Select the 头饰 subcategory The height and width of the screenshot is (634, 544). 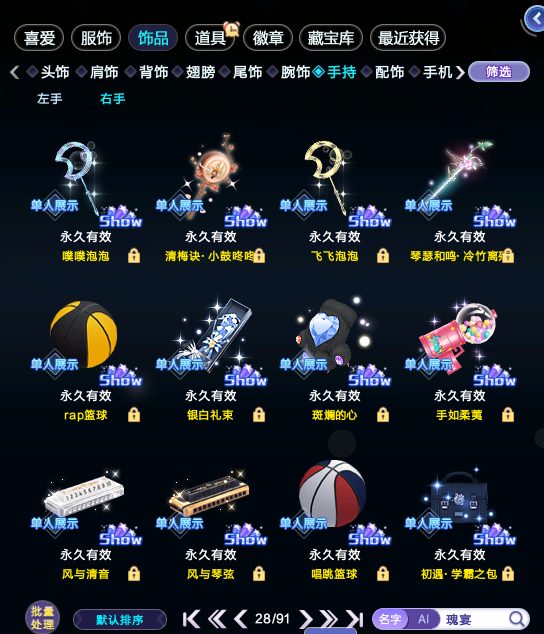[55, 72]
